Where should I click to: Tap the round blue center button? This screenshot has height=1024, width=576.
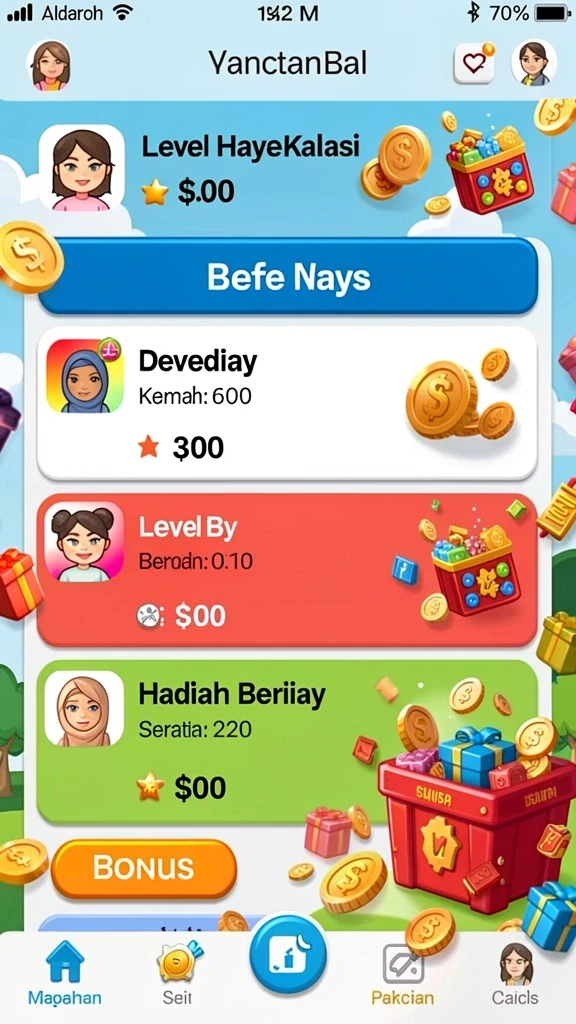(x=288, y=955)
